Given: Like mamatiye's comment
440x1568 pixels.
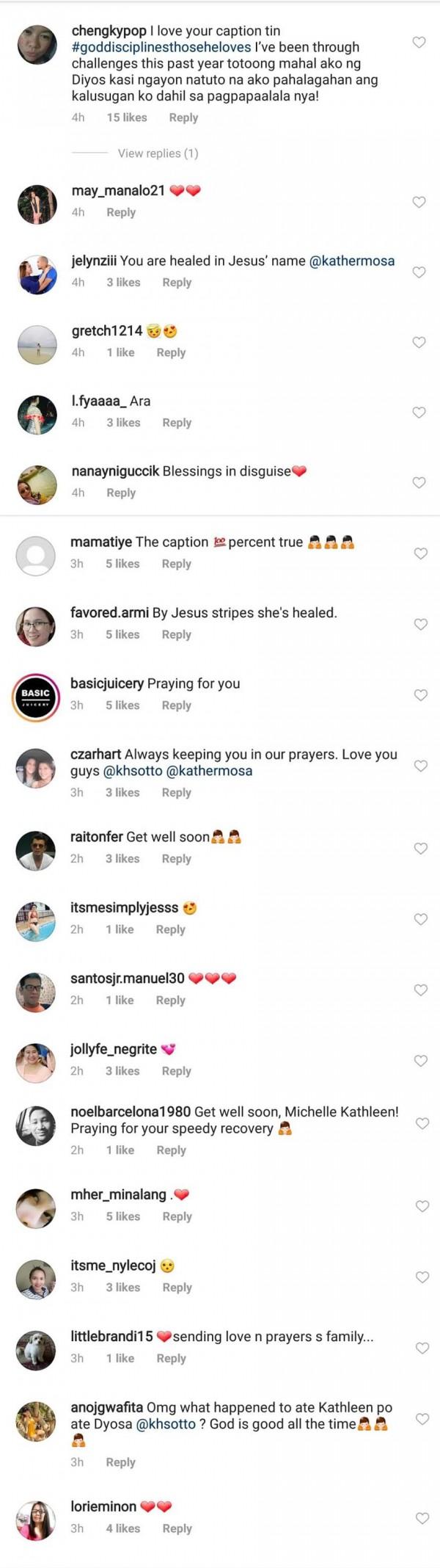Looking at the screenshot, I should pyautogui.click(x=420, y=553).
